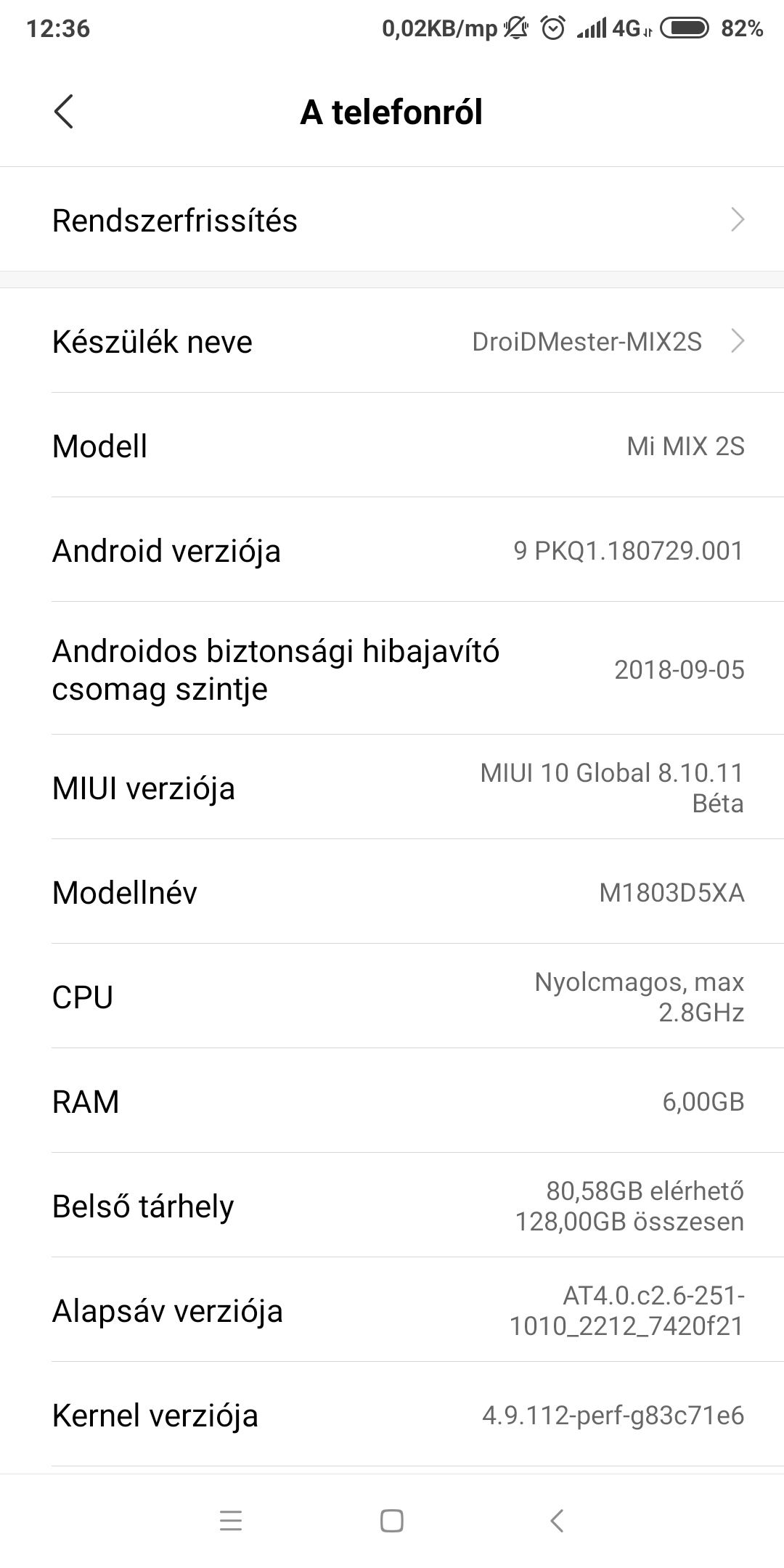
Task: Tap the RAM row
Action: point(392,1101)
